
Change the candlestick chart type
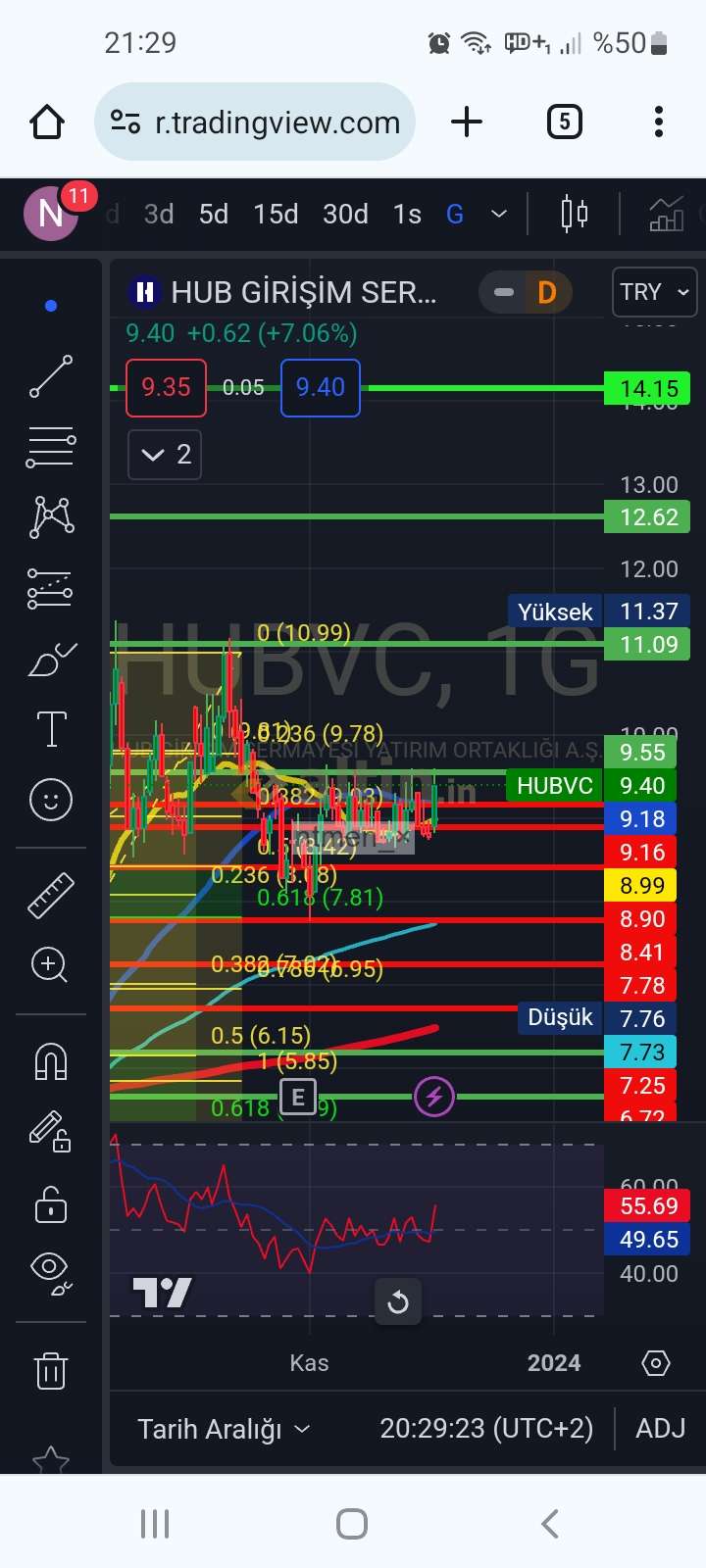click(x=575, y=214)
